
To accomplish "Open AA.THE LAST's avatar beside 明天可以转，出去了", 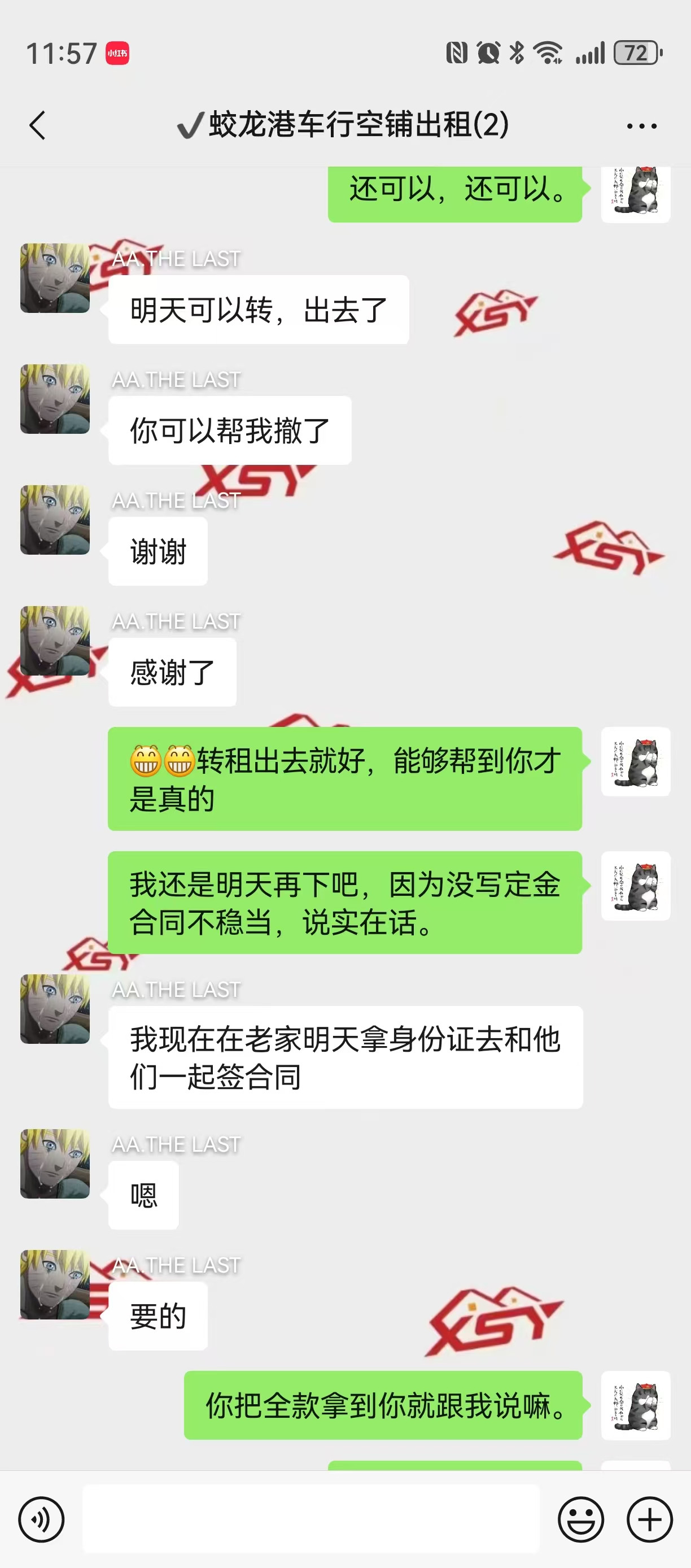I will tap(55, 278).
